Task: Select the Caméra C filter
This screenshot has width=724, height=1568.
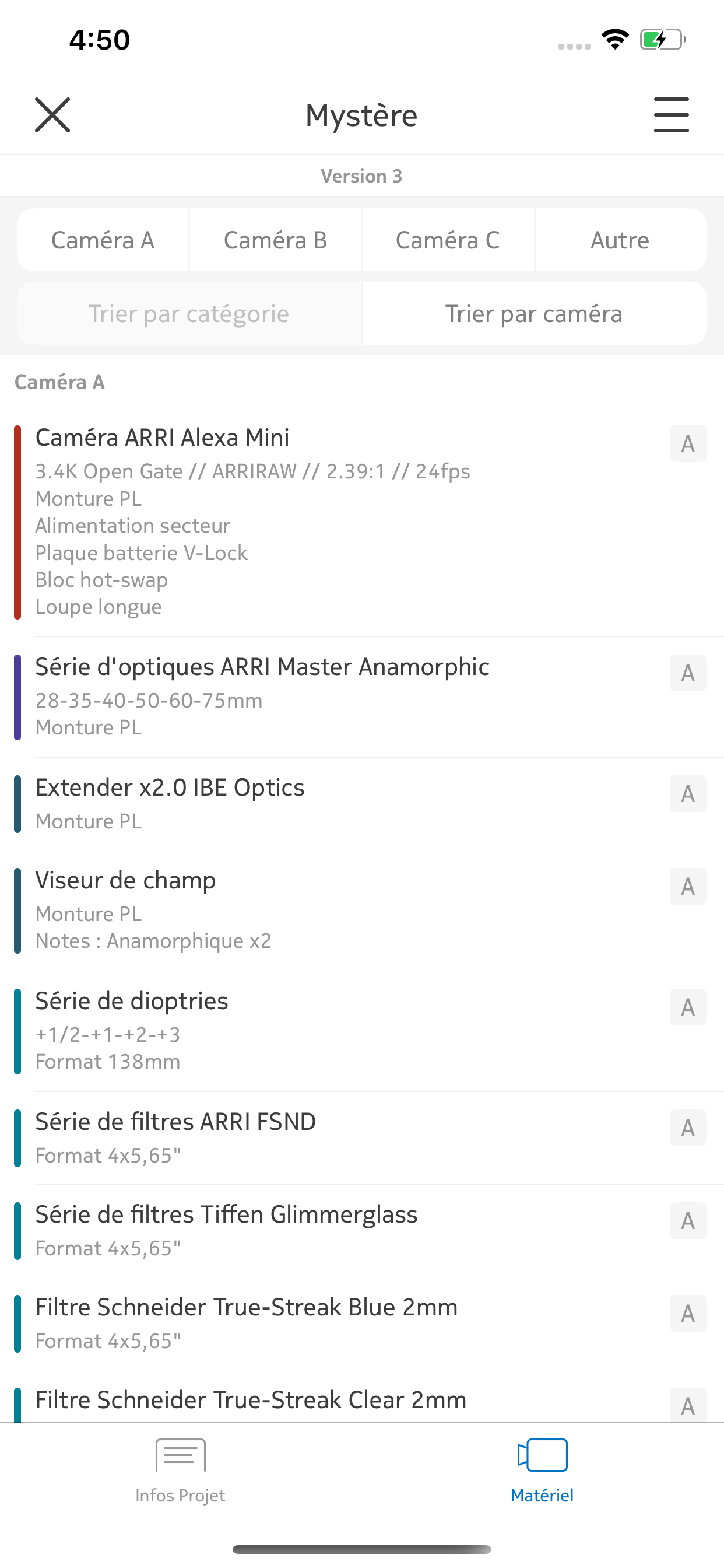Action: (448, 240)
